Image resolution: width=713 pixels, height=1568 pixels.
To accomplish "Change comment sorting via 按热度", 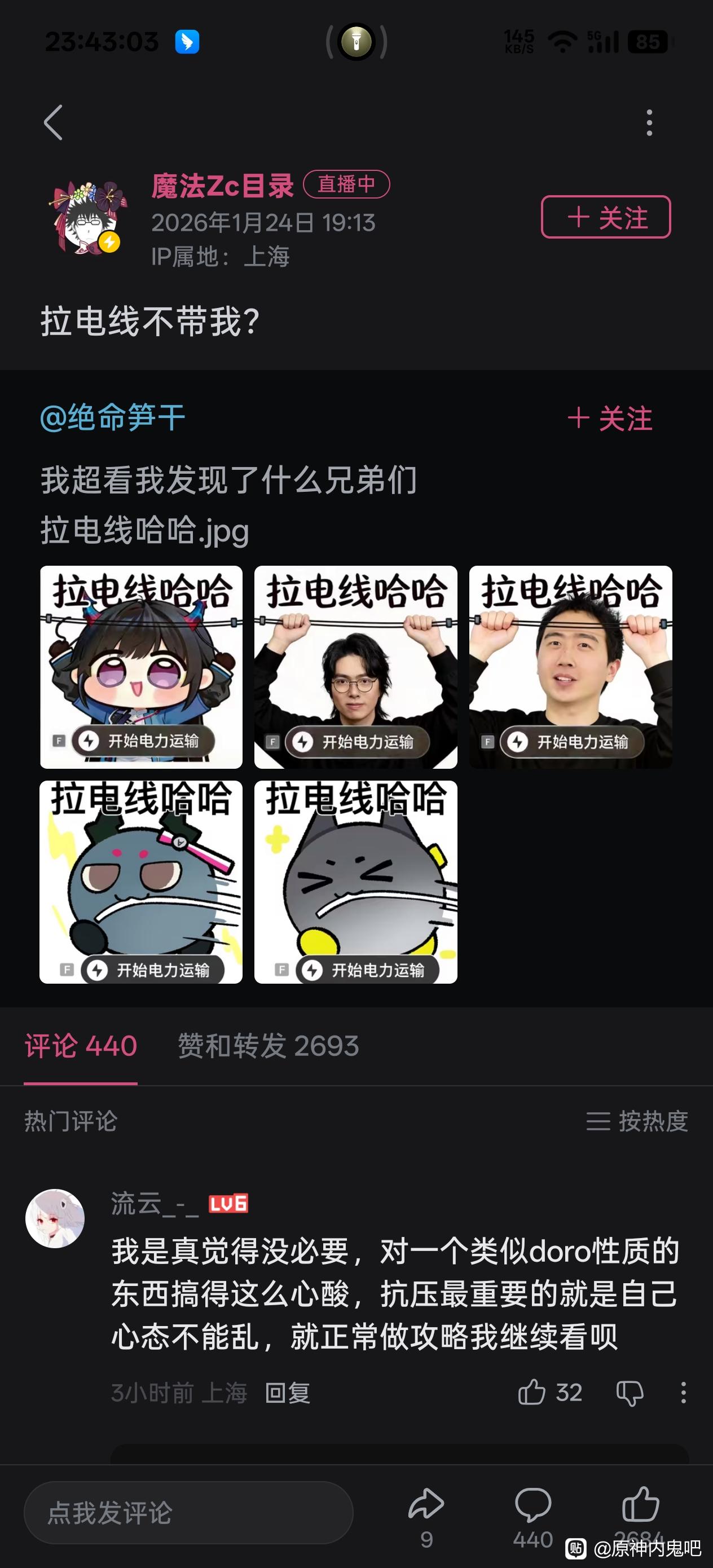I will pos(637,1121).
